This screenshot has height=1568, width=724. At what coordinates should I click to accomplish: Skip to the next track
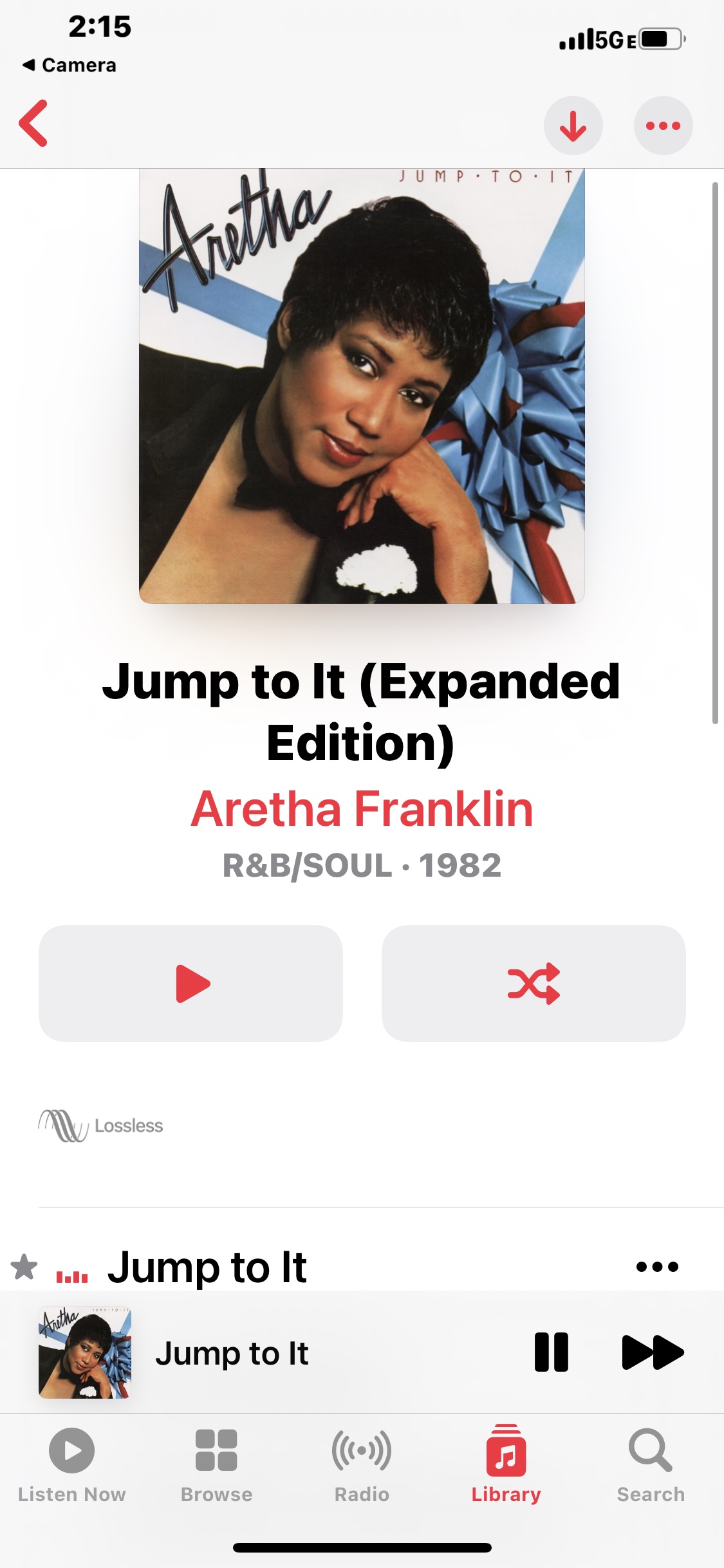[x=653, y=1352]
